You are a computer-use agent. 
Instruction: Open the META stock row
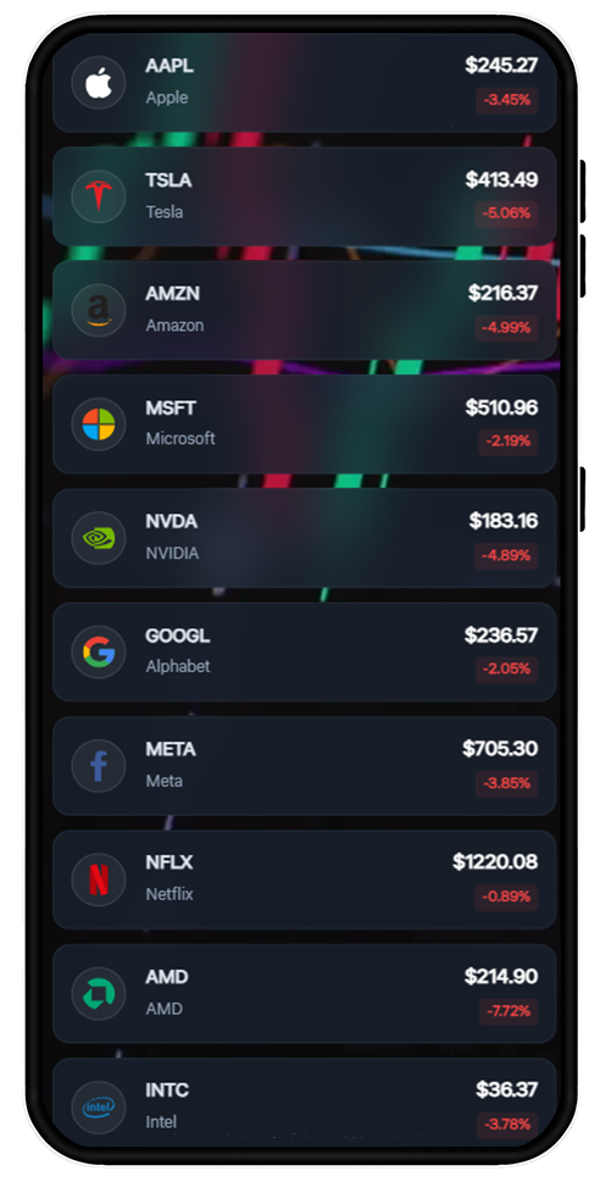pos(304,765)
